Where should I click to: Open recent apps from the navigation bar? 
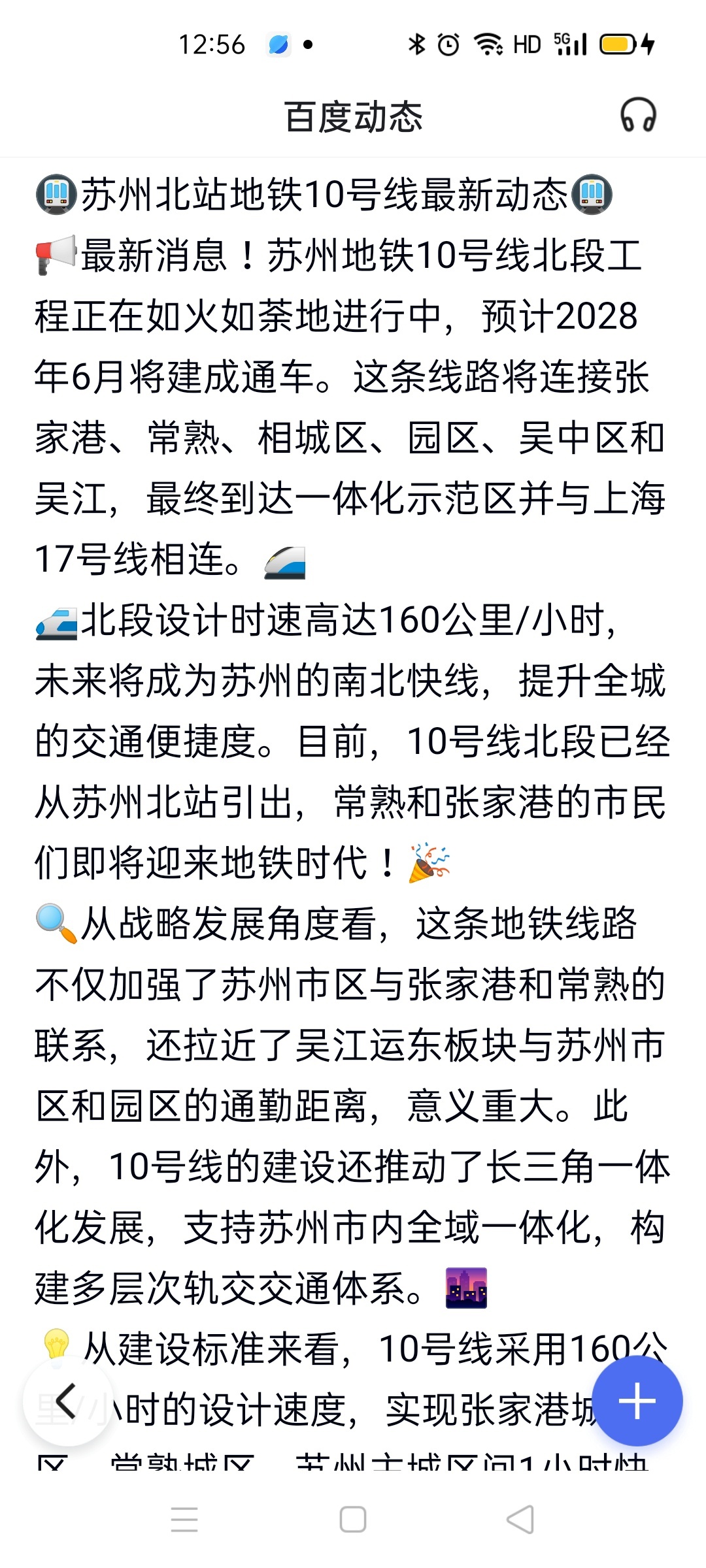(184, 1519)
